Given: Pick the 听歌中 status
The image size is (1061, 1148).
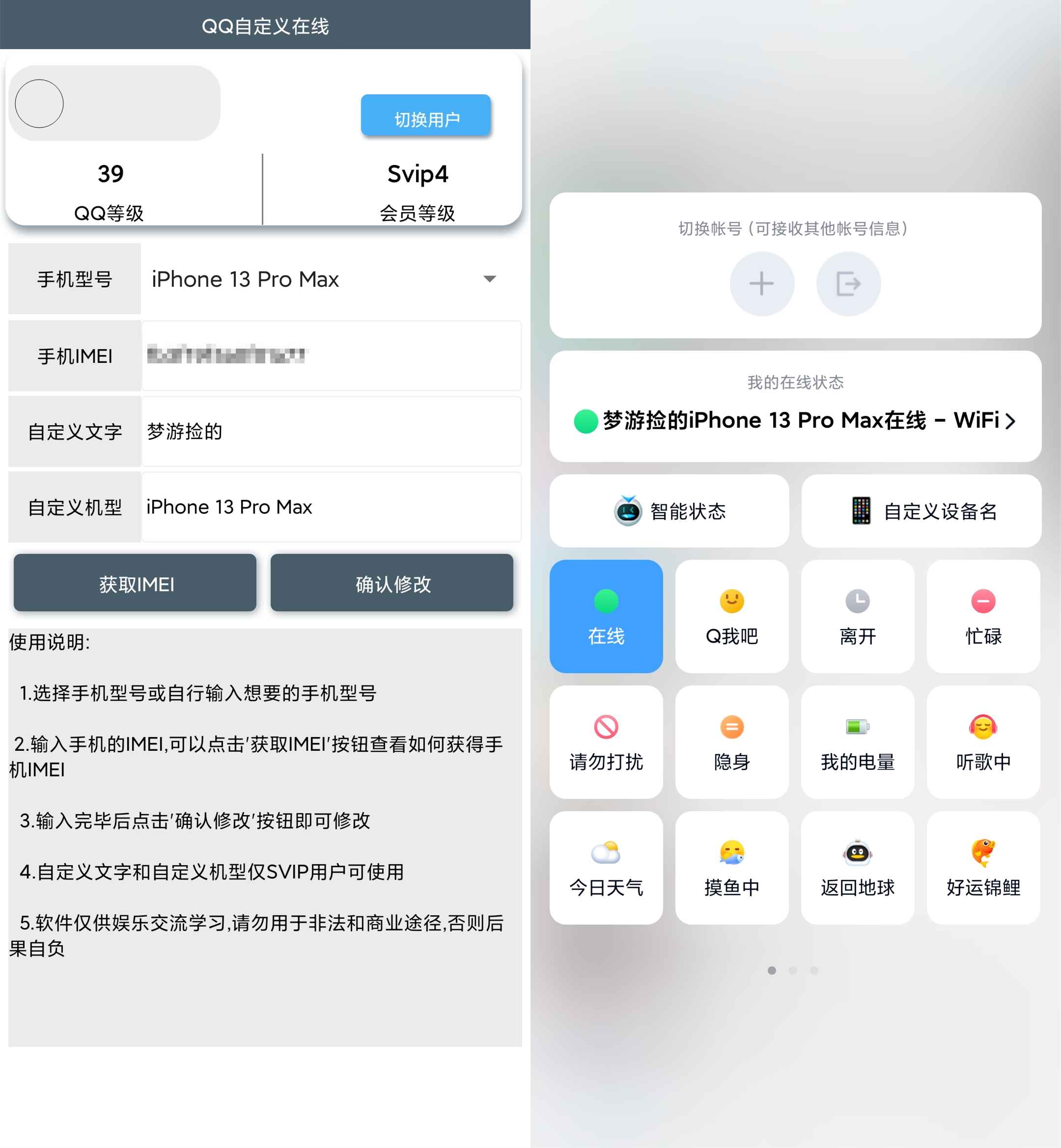Looking at the screenshot, I should 983,741.
